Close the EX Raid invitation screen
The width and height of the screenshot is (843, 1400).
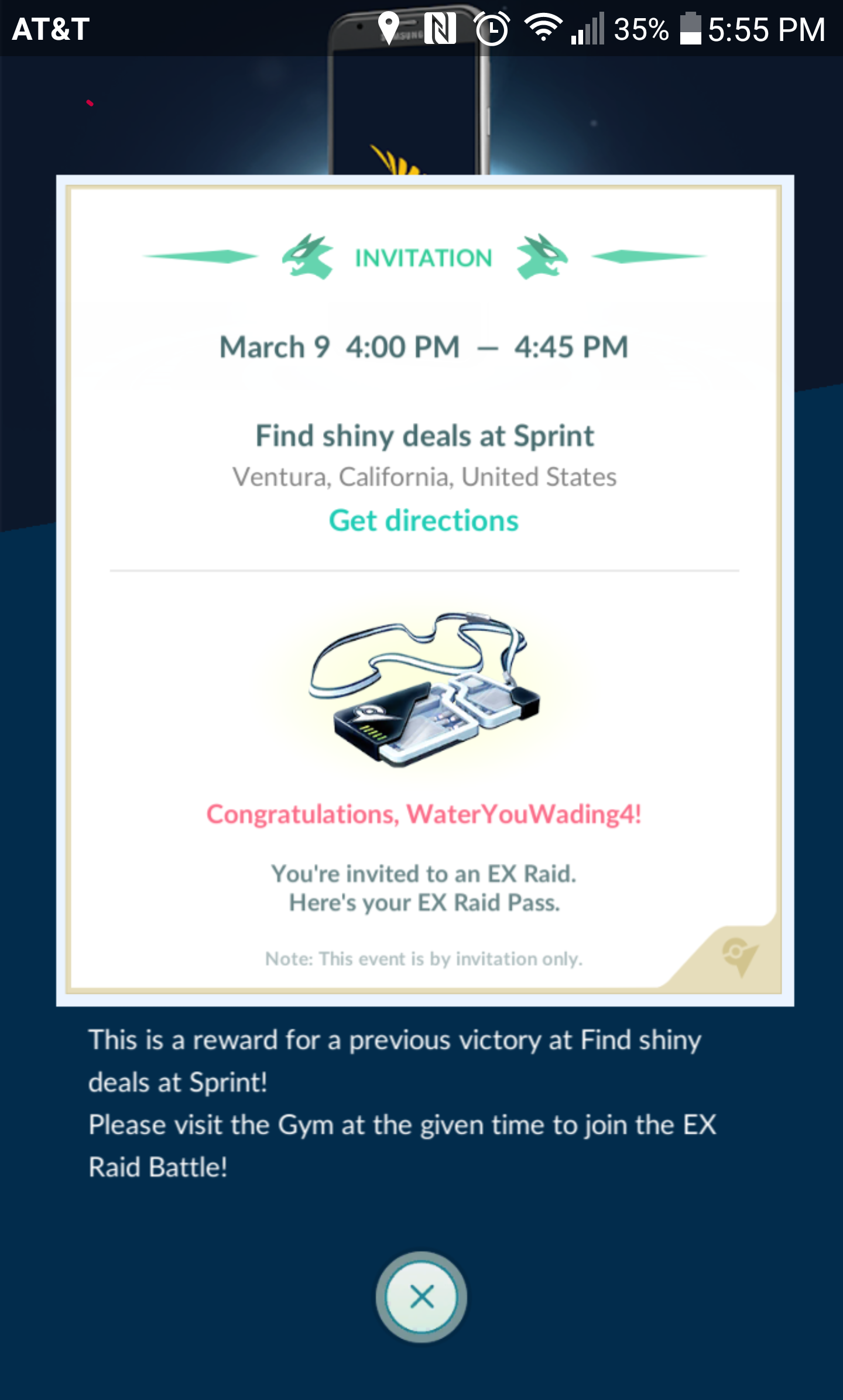click(x=421, y=1297)
